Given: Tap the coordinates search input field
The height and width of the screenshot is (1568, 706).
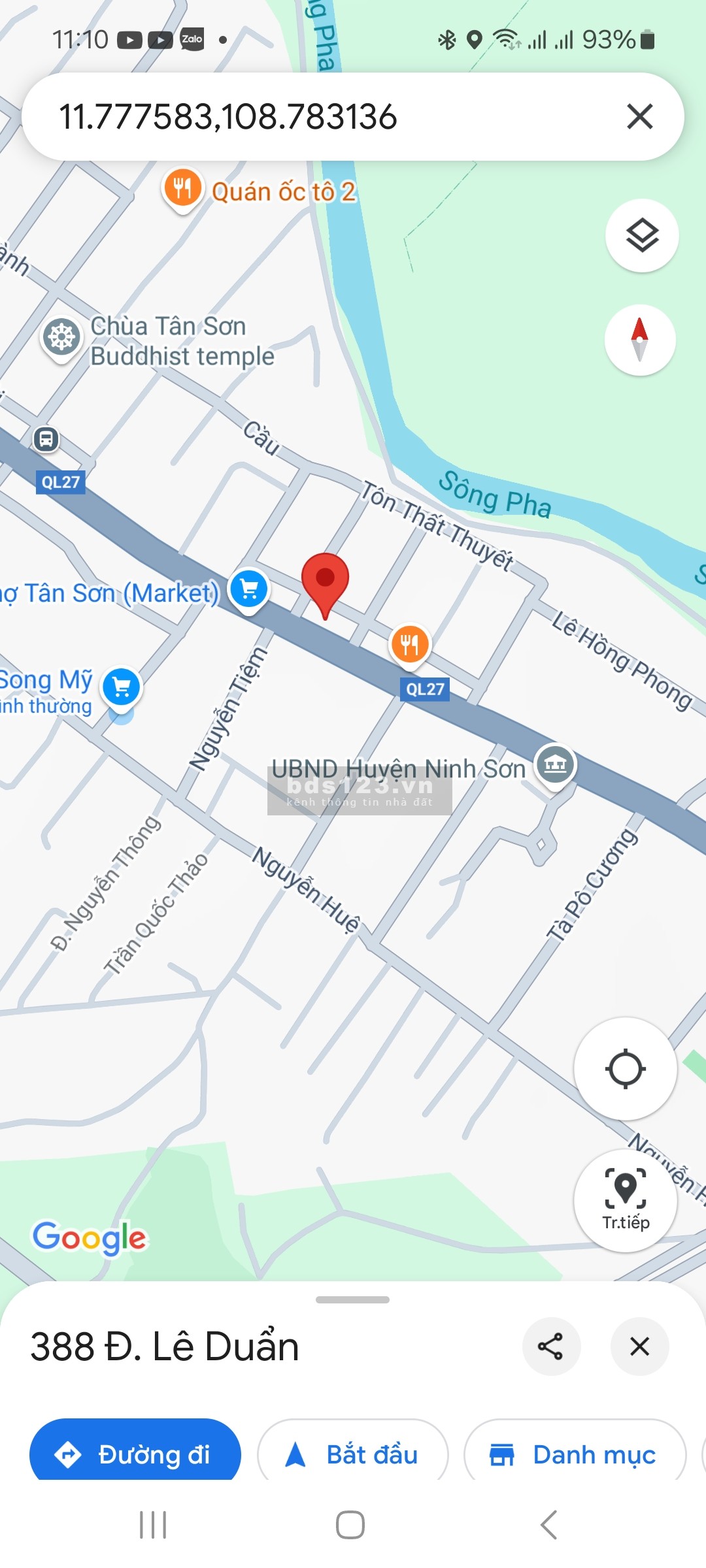Looking at the screenshot, I should (x=261, y=118).
